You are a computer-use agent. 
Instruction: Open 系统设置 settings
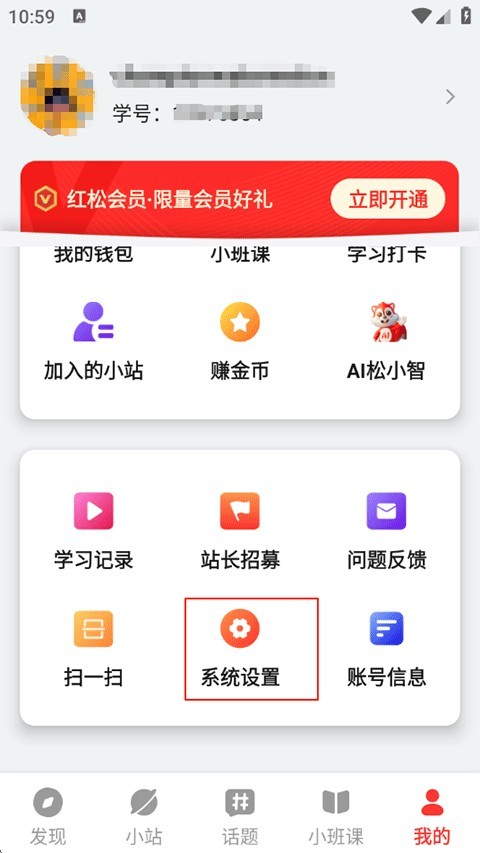(x=240, y=648)
